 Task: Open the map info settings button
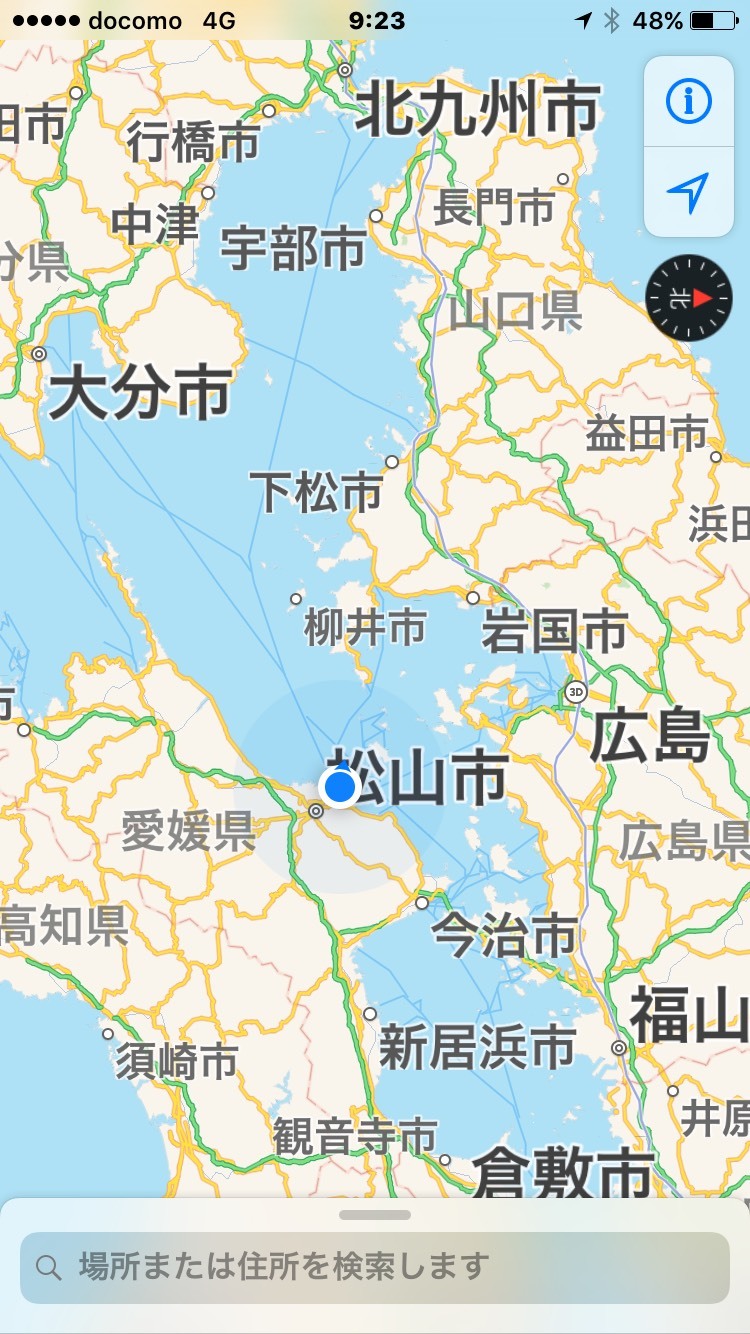point(689,101)
